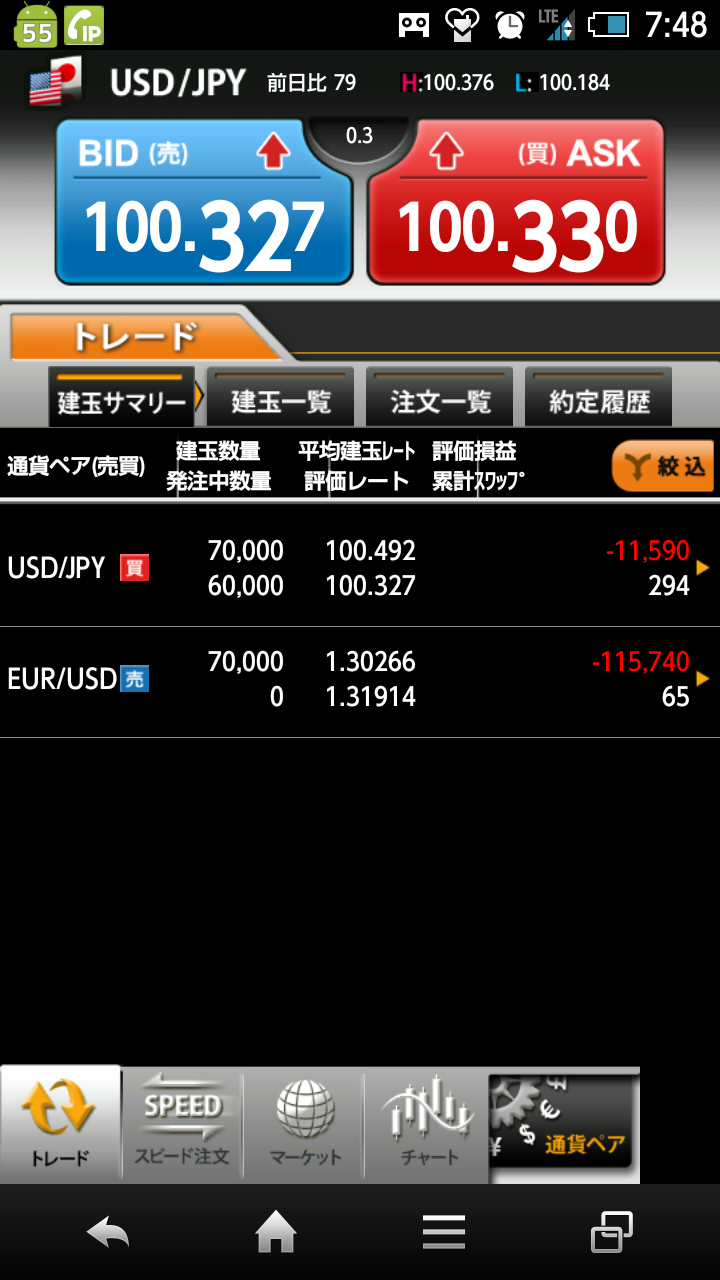Tap the 通貨ペア currency pair button

562,1124
